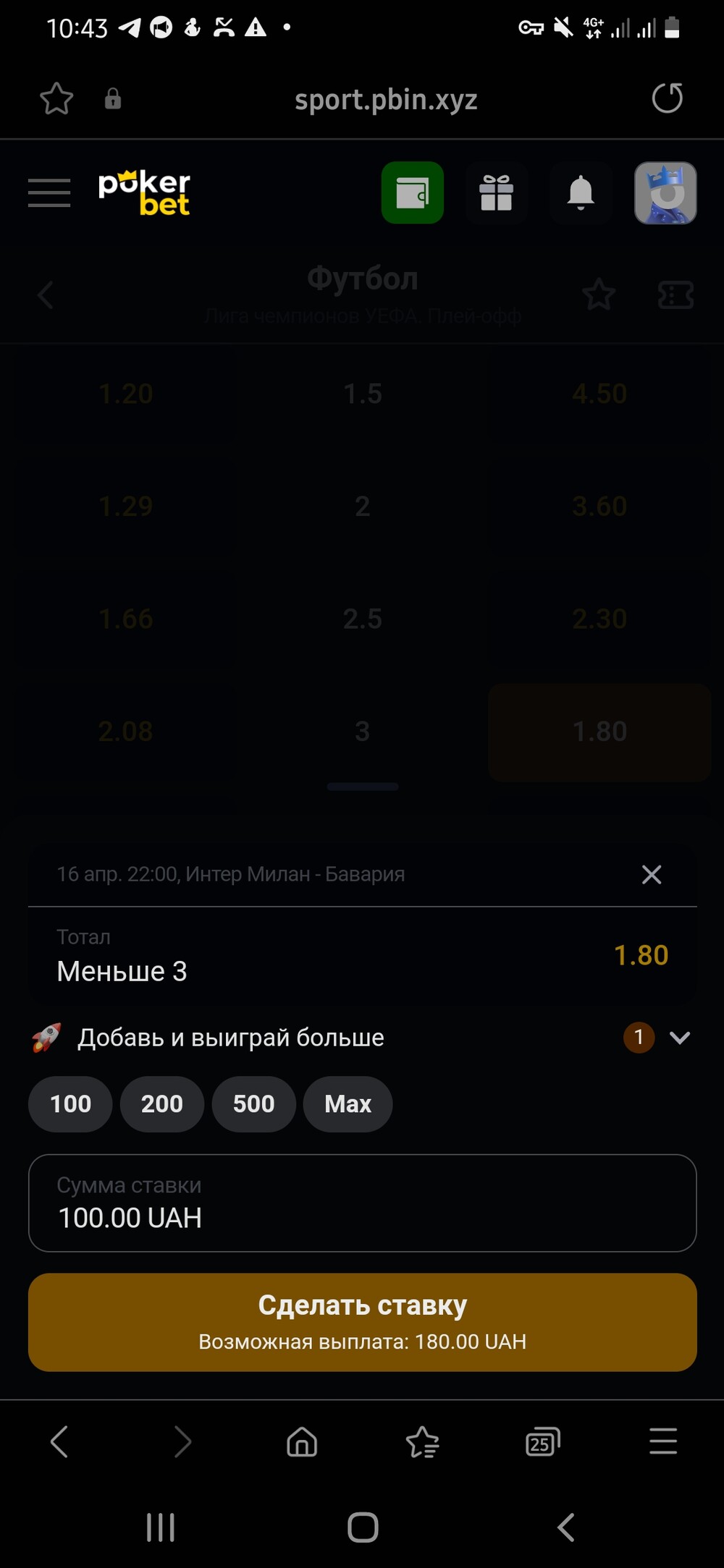Open the browser menu with three lines
The width and height of the screenshot is (724, 1568).
click(663, 1441)
